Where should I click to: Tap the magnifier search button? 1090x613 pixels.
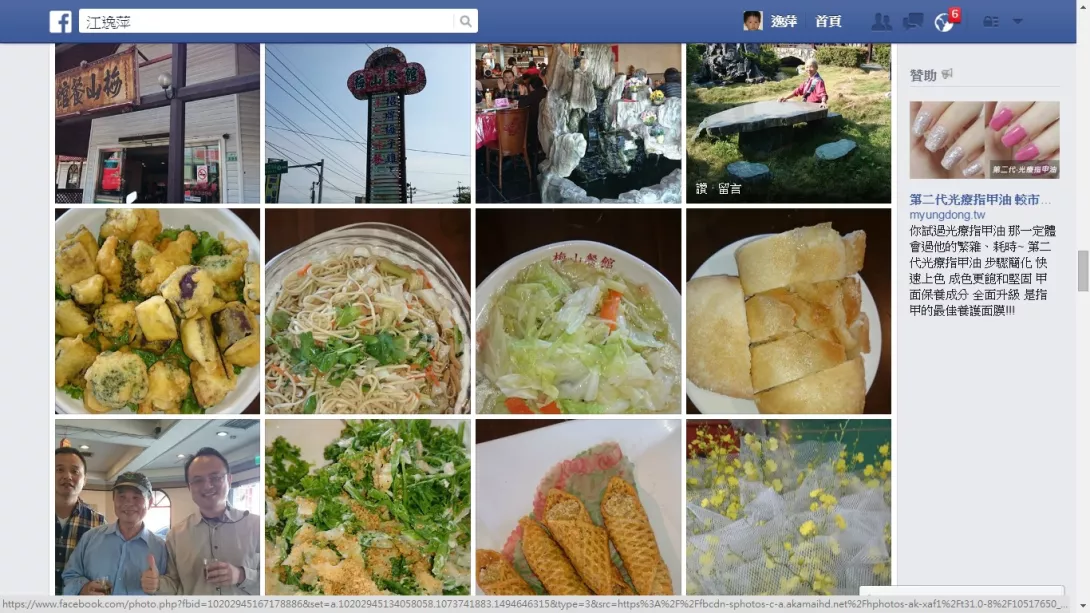coord(466,21)
